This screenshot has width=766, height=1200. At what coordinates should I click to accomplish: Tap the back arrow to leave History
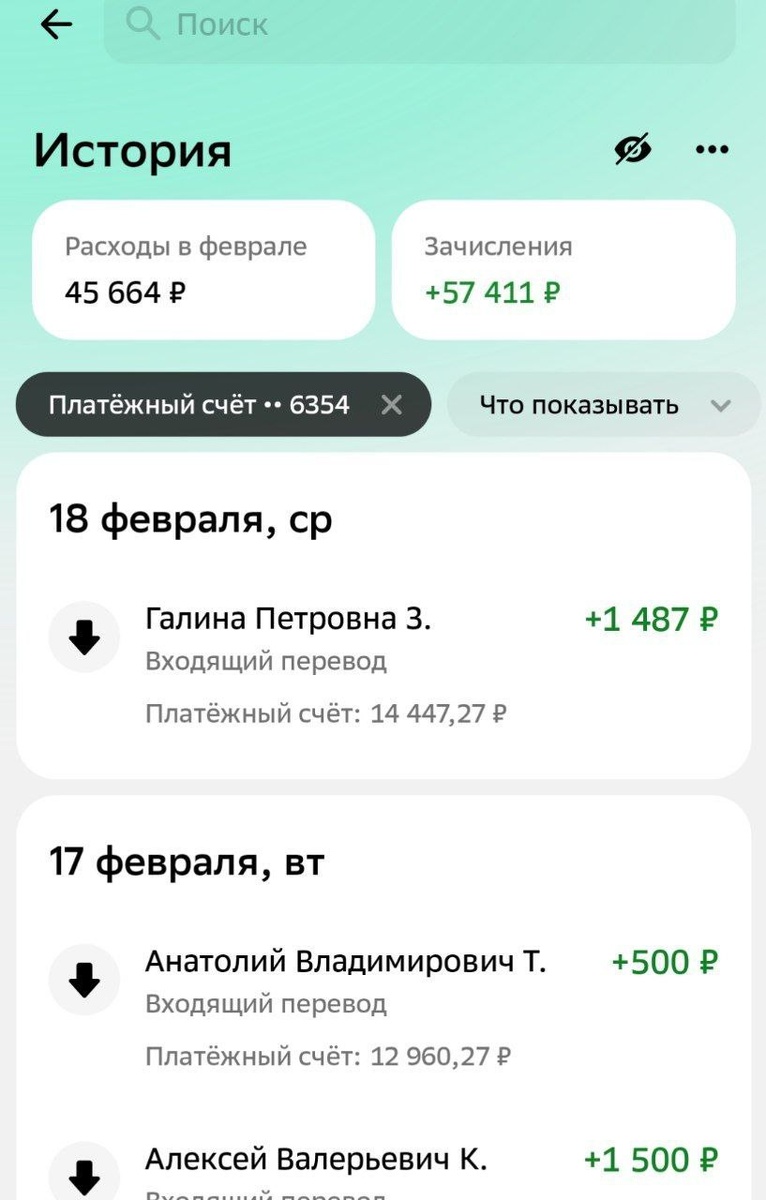[x=55, y=25]
